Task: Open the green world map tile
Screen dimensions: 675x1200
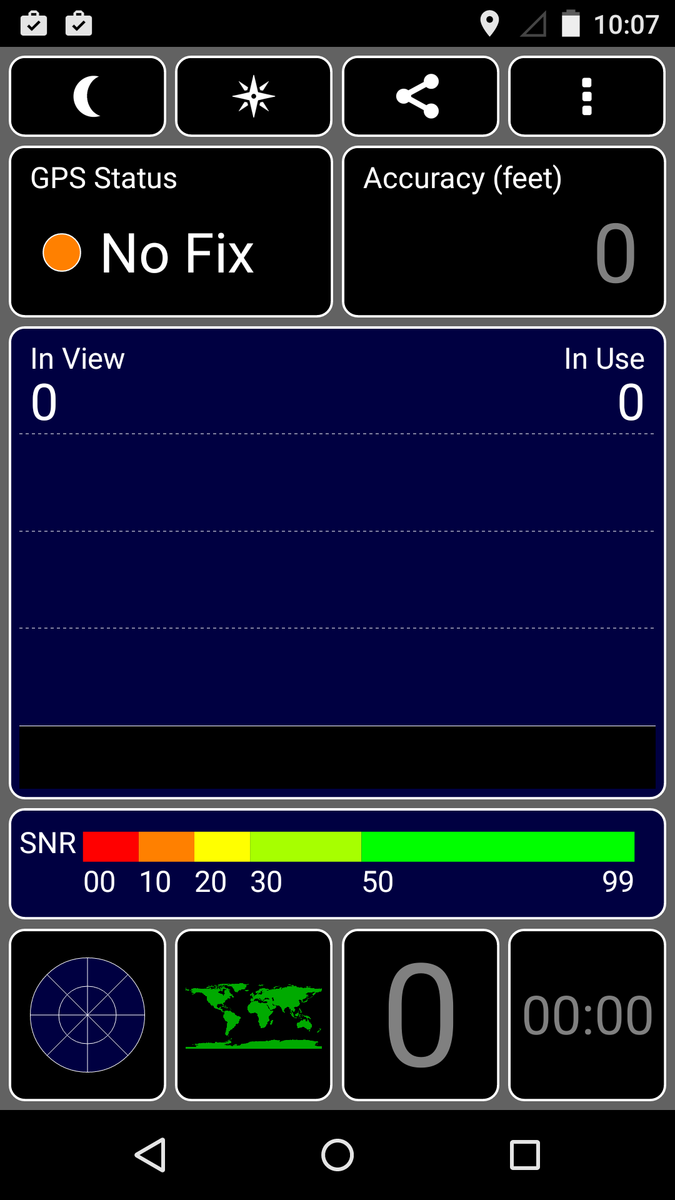Action: 253,1015
